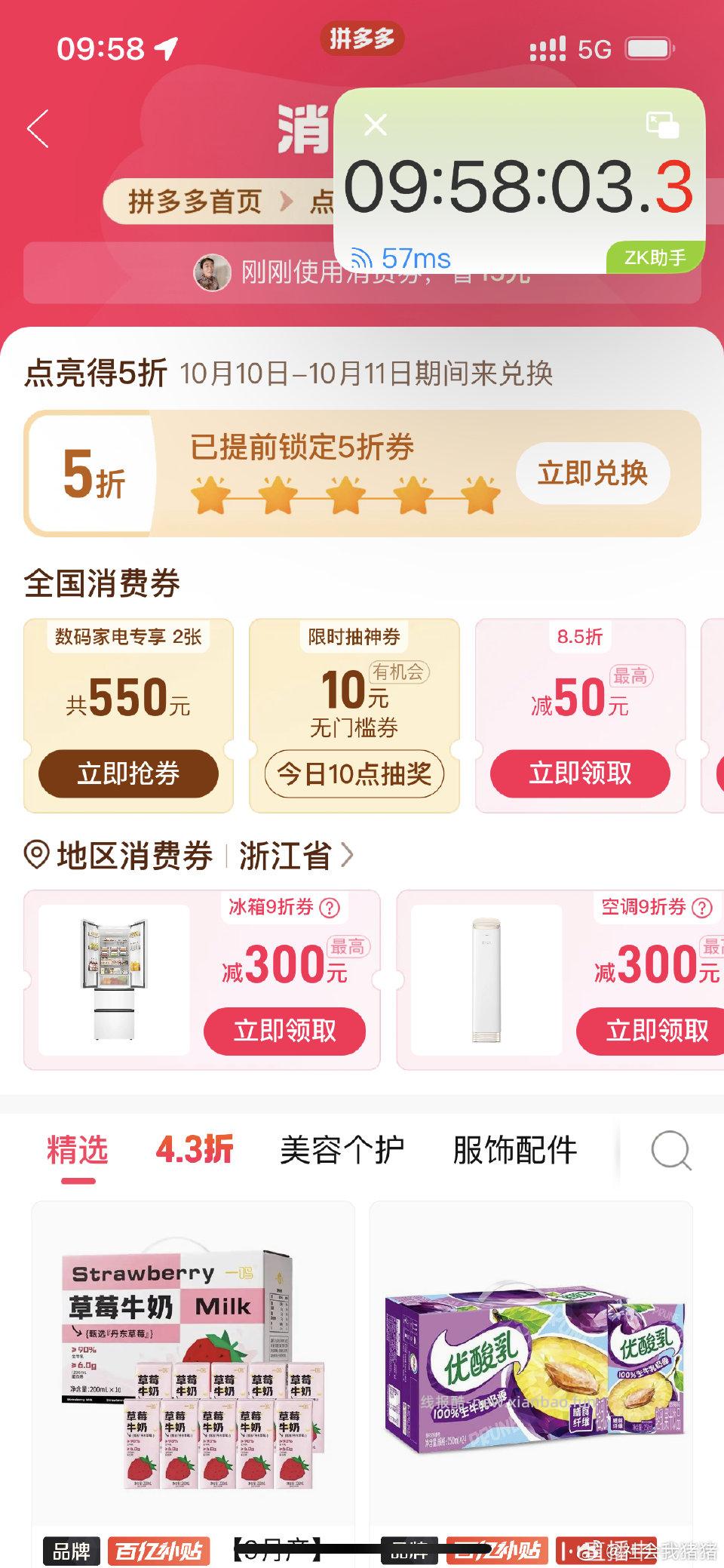Open the 优酸乳 product thumbnail
Image resolution: width=724 pixels, height=1568 pixels.
click(535, 1373)
